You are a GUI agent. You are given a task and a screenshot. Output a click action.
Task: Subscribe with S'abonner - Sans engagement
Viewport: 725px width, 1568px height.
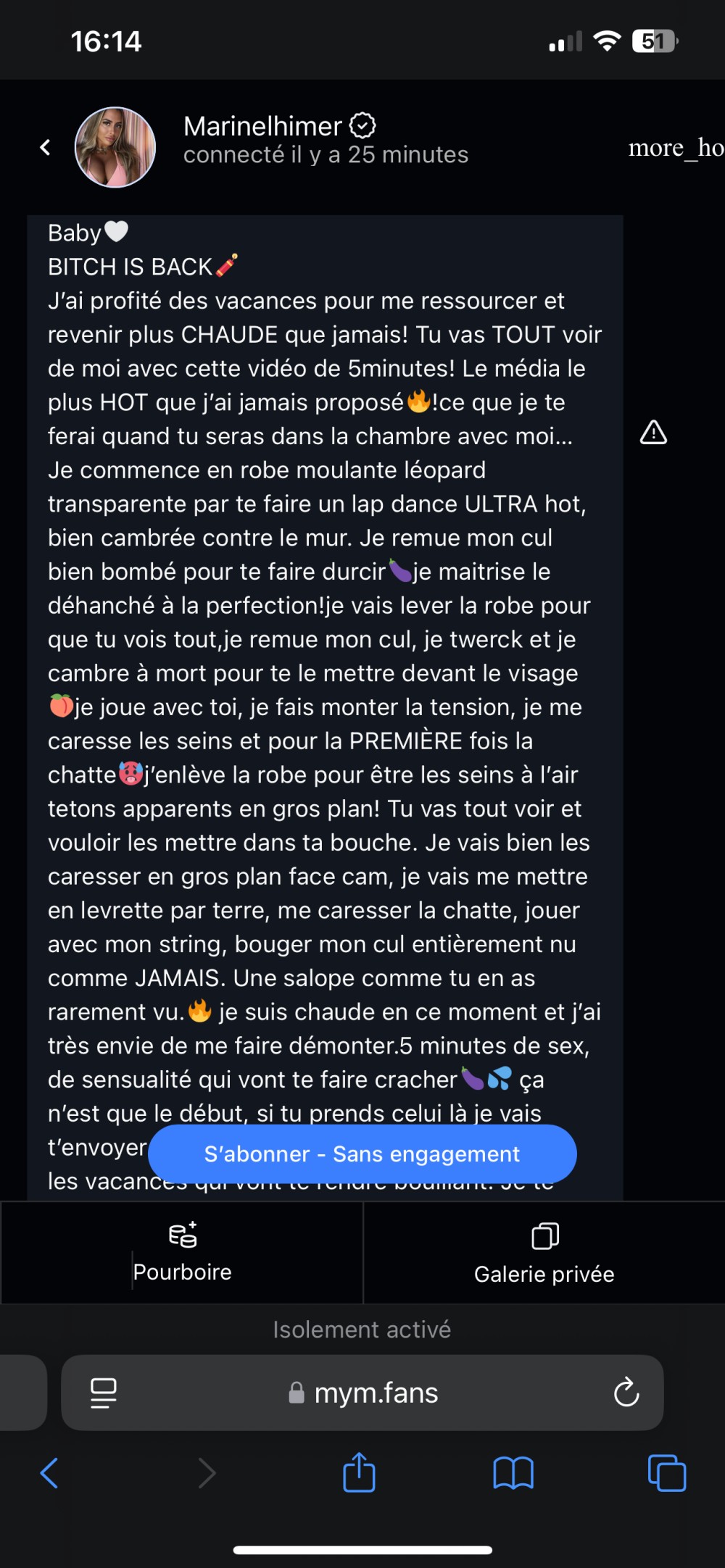click(x=362, y=1154)
